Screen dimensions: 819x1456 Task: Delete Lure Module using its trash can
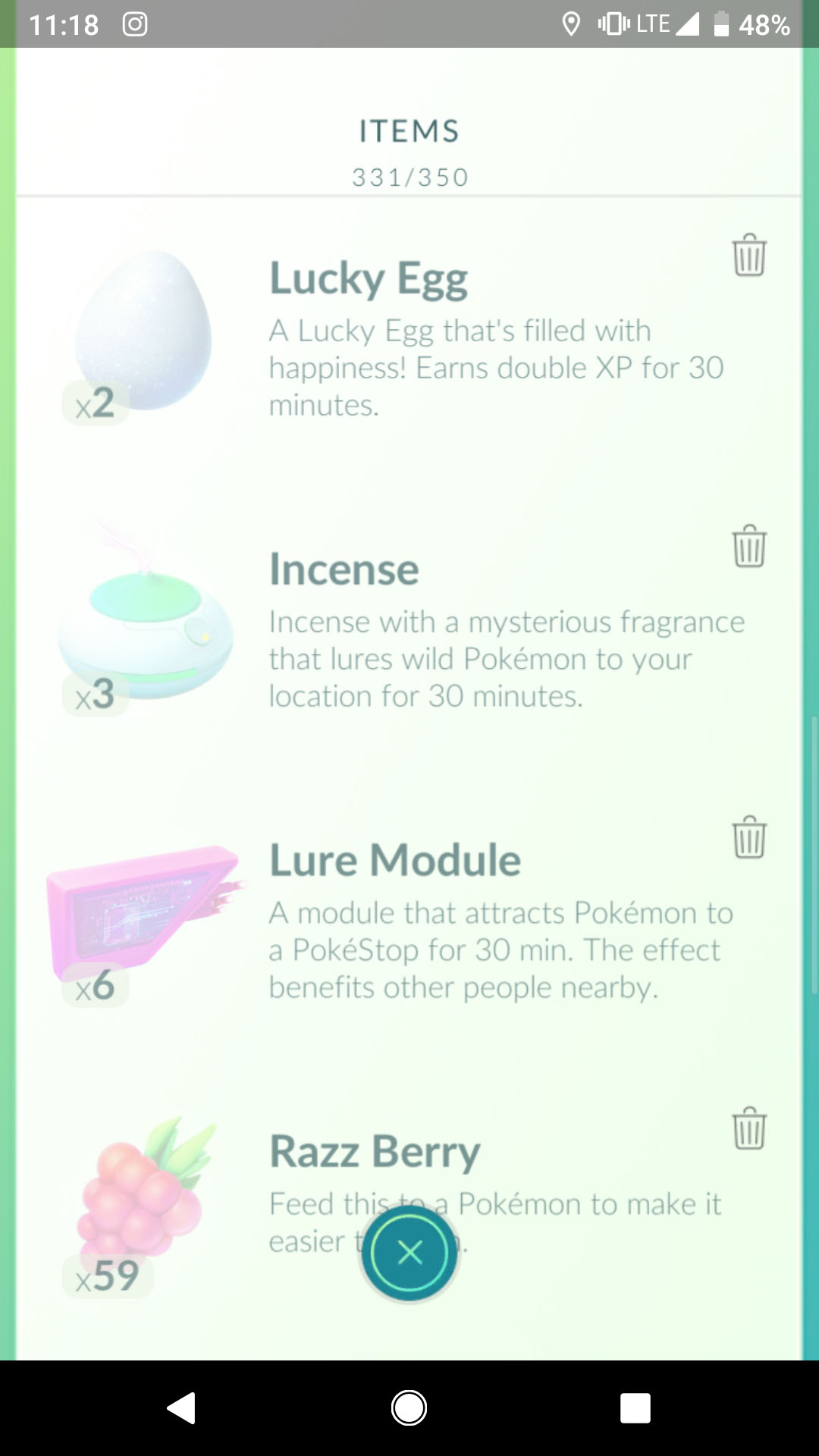click(x=749, y=837)
